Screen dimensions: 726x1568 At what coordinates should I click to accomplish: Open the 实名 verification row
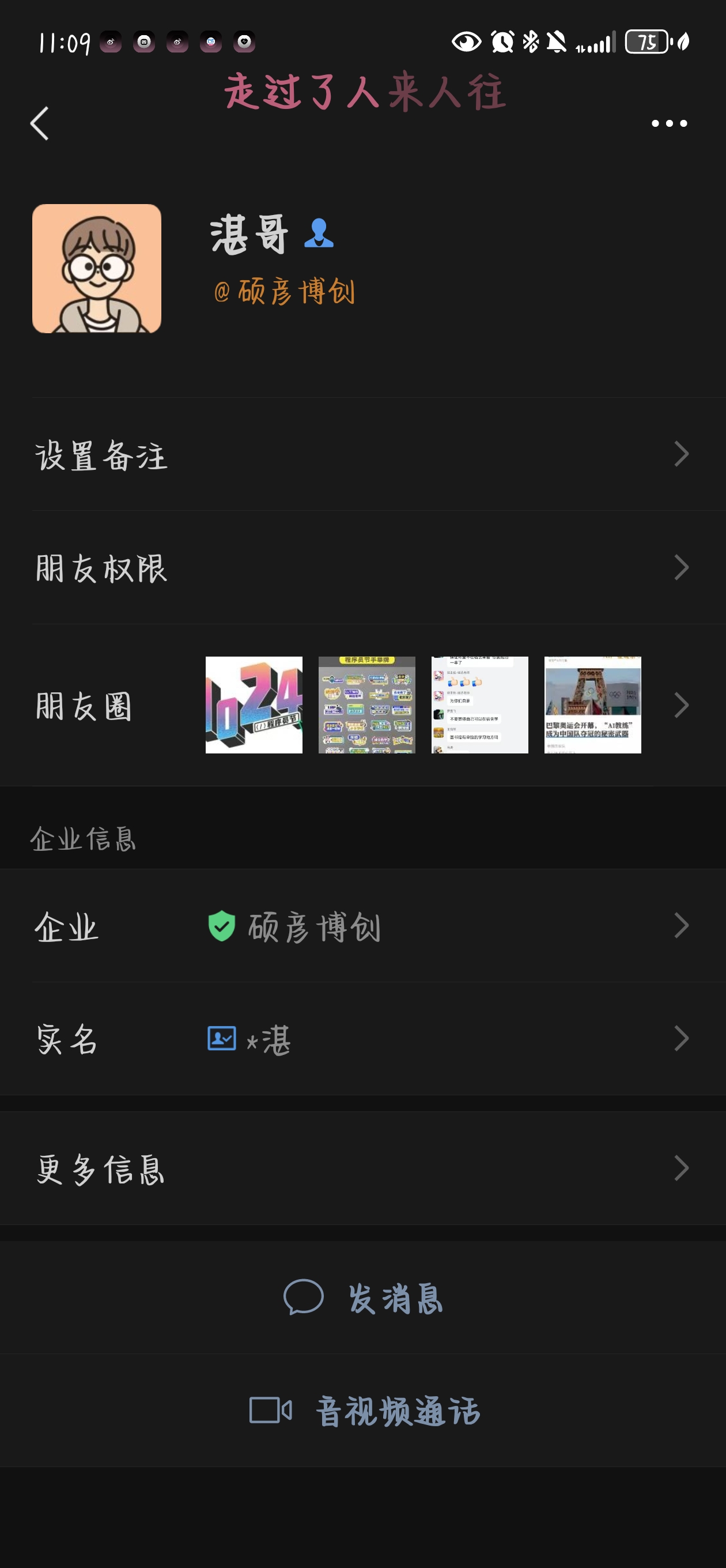coord(362,1039)
